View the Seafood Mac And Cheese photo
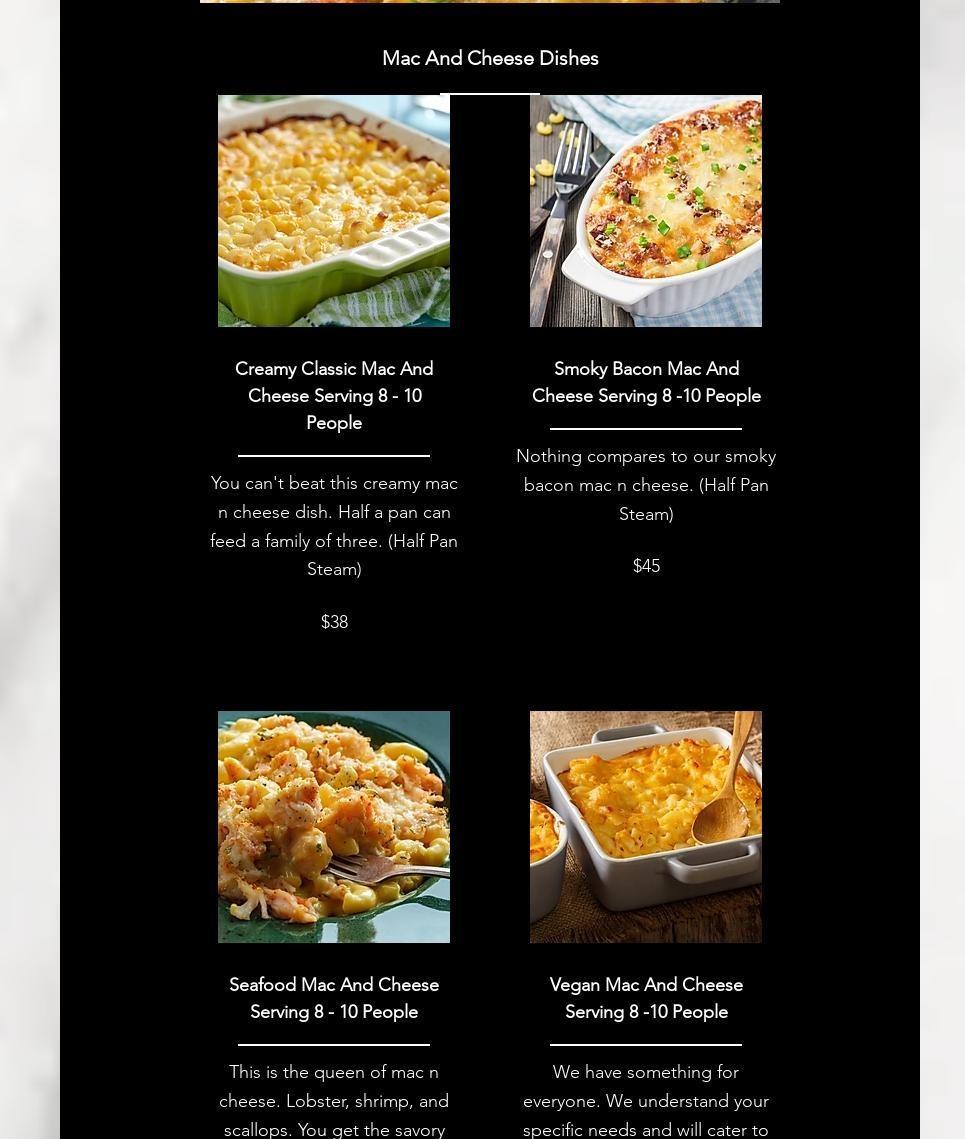965x1139 pixels. [x=334, y=827]
